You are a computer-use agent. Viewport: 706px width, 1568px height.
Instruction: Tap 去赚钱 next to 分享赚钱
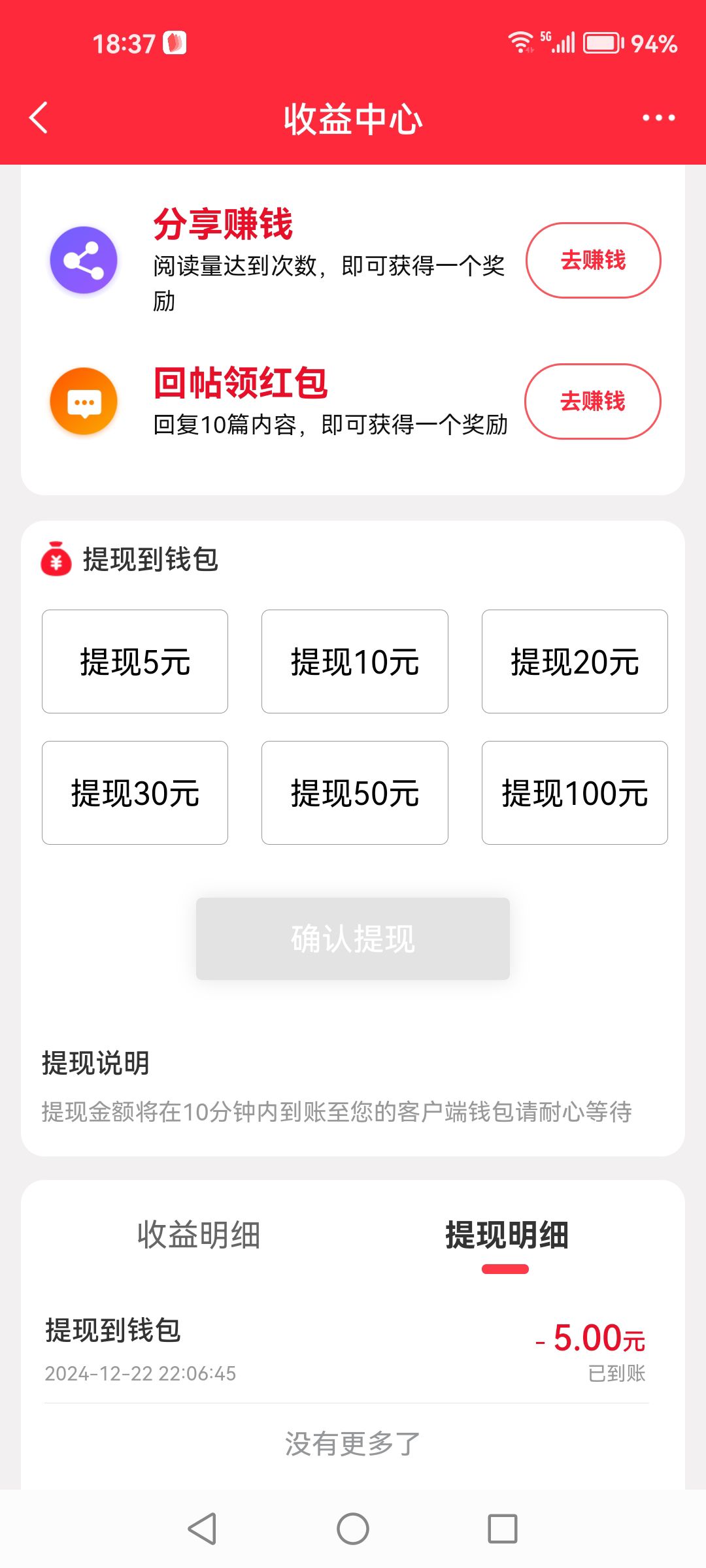point(594,260)
